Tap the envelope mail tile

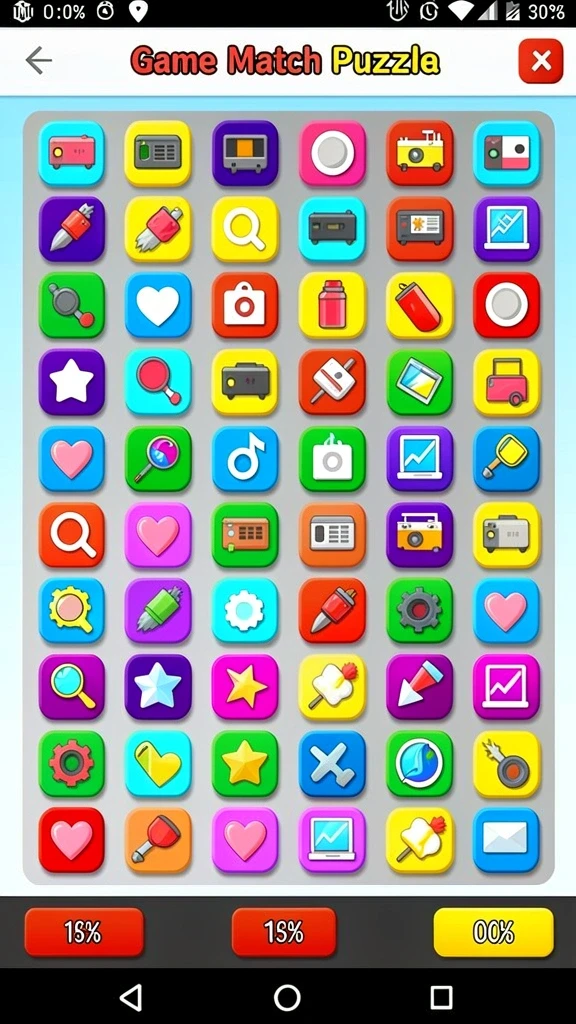[x=506, y=840]
